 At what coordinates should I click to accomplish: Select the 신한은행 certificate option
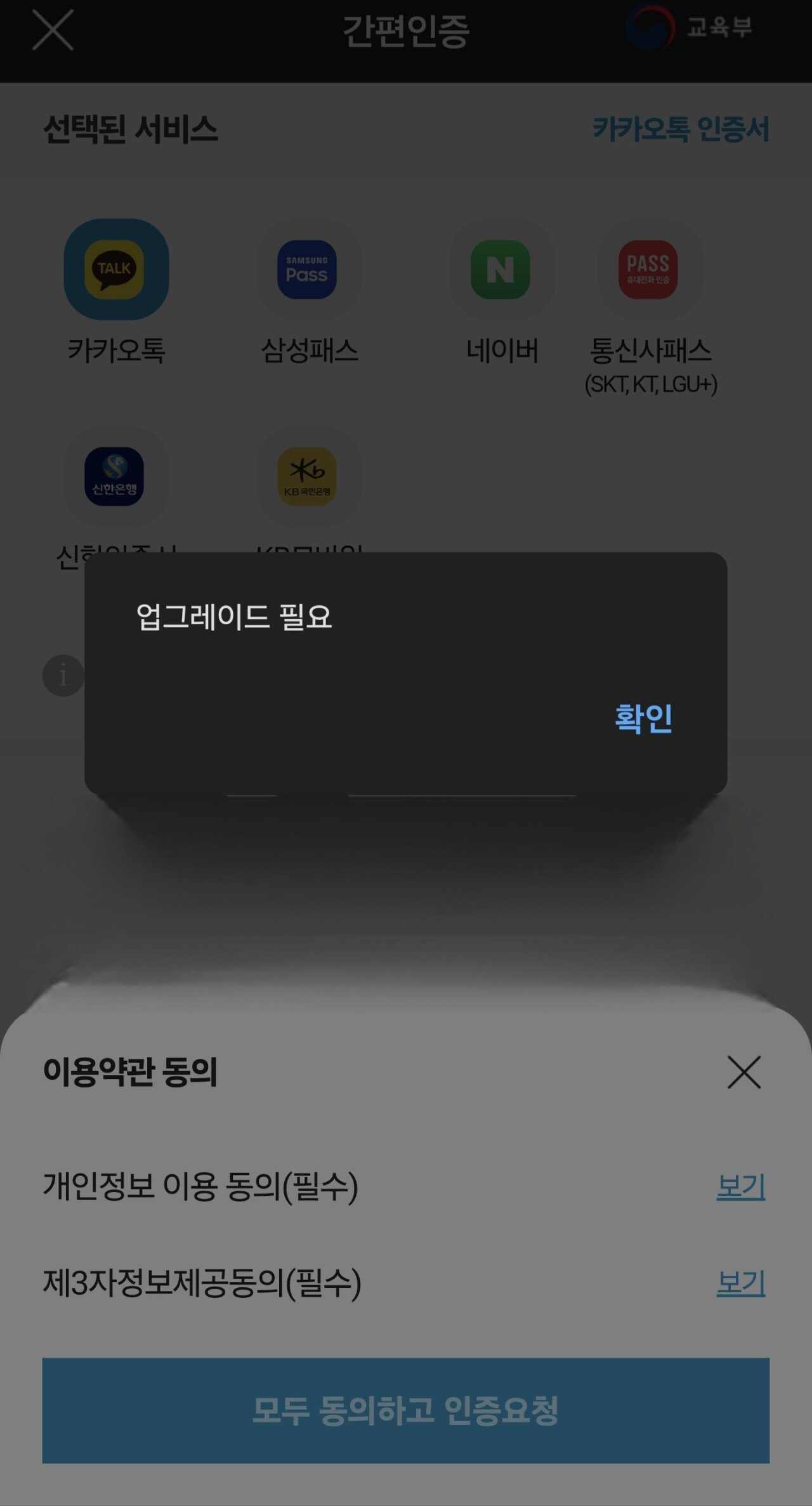click(115, 476)
